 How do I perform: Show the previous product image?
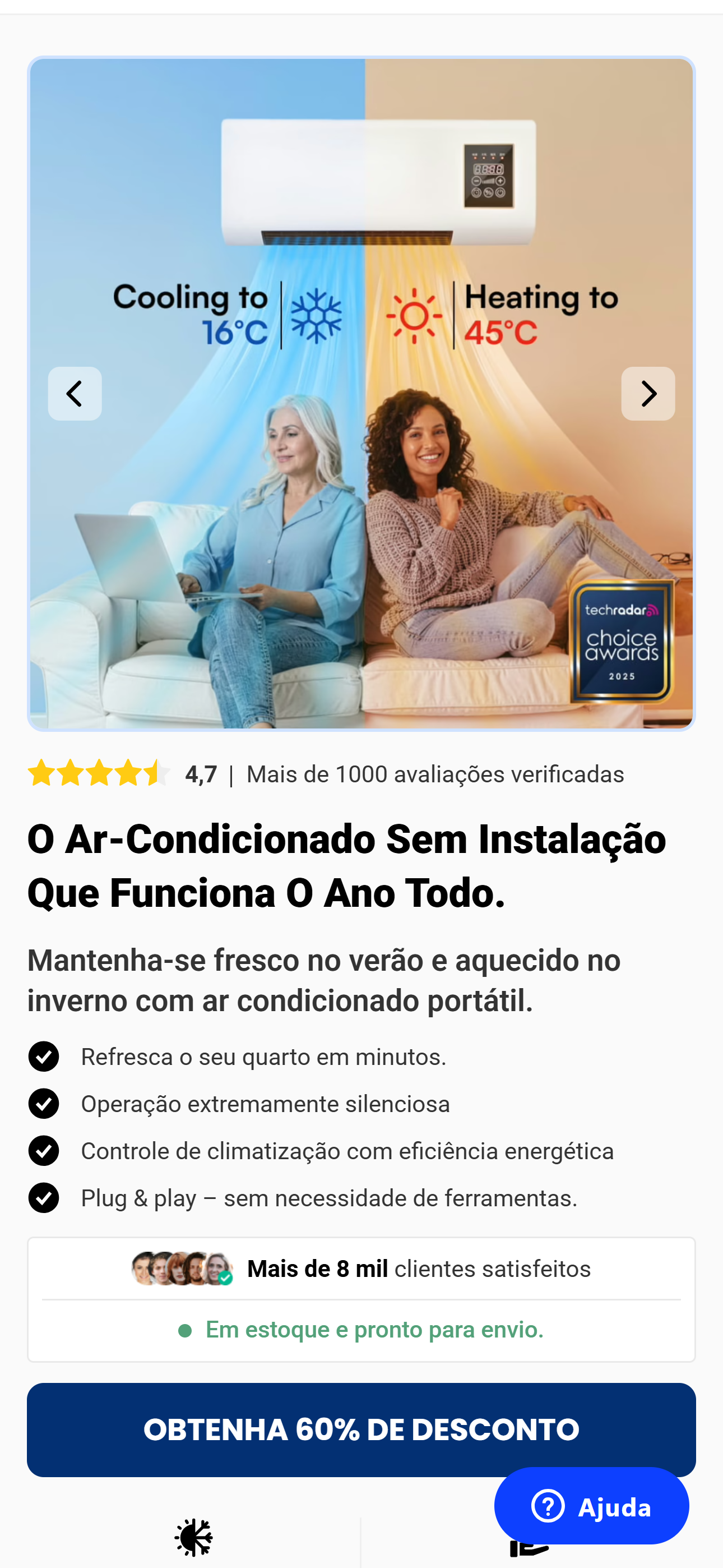(x=75, y=394)
